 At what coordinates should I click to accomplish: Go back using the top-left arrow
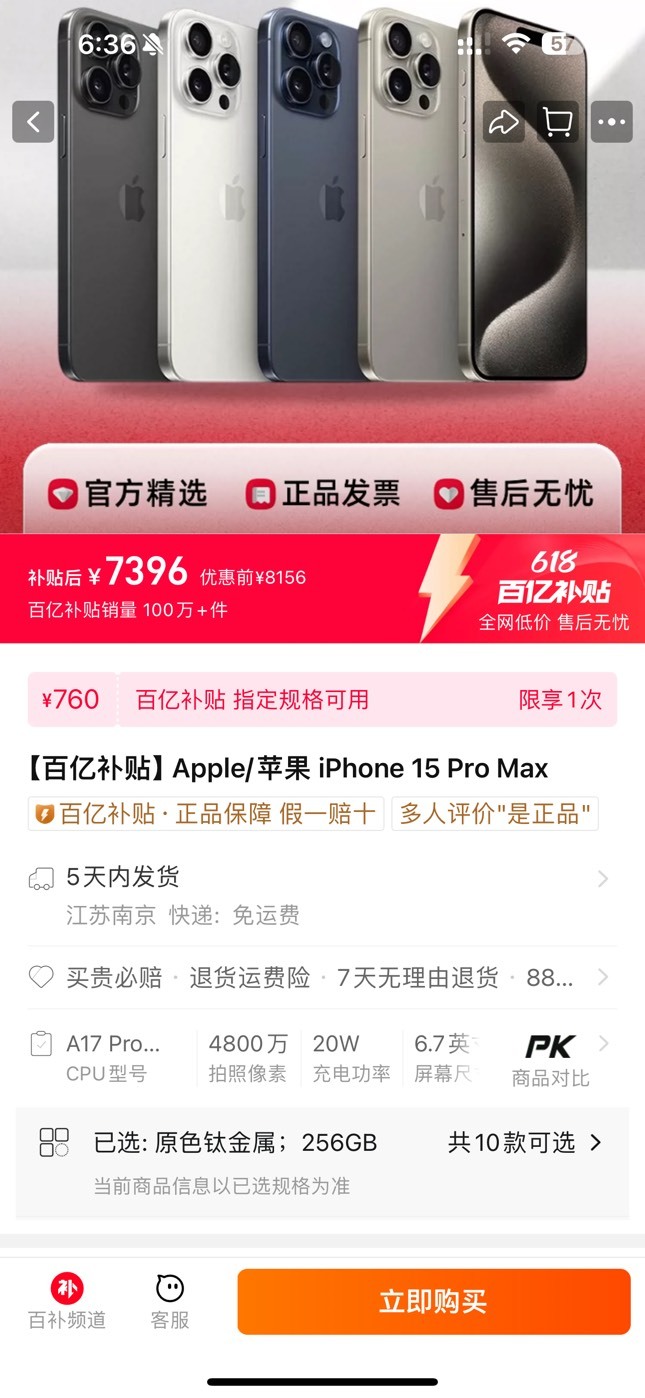pyautogui.click(x=33, y=122)
